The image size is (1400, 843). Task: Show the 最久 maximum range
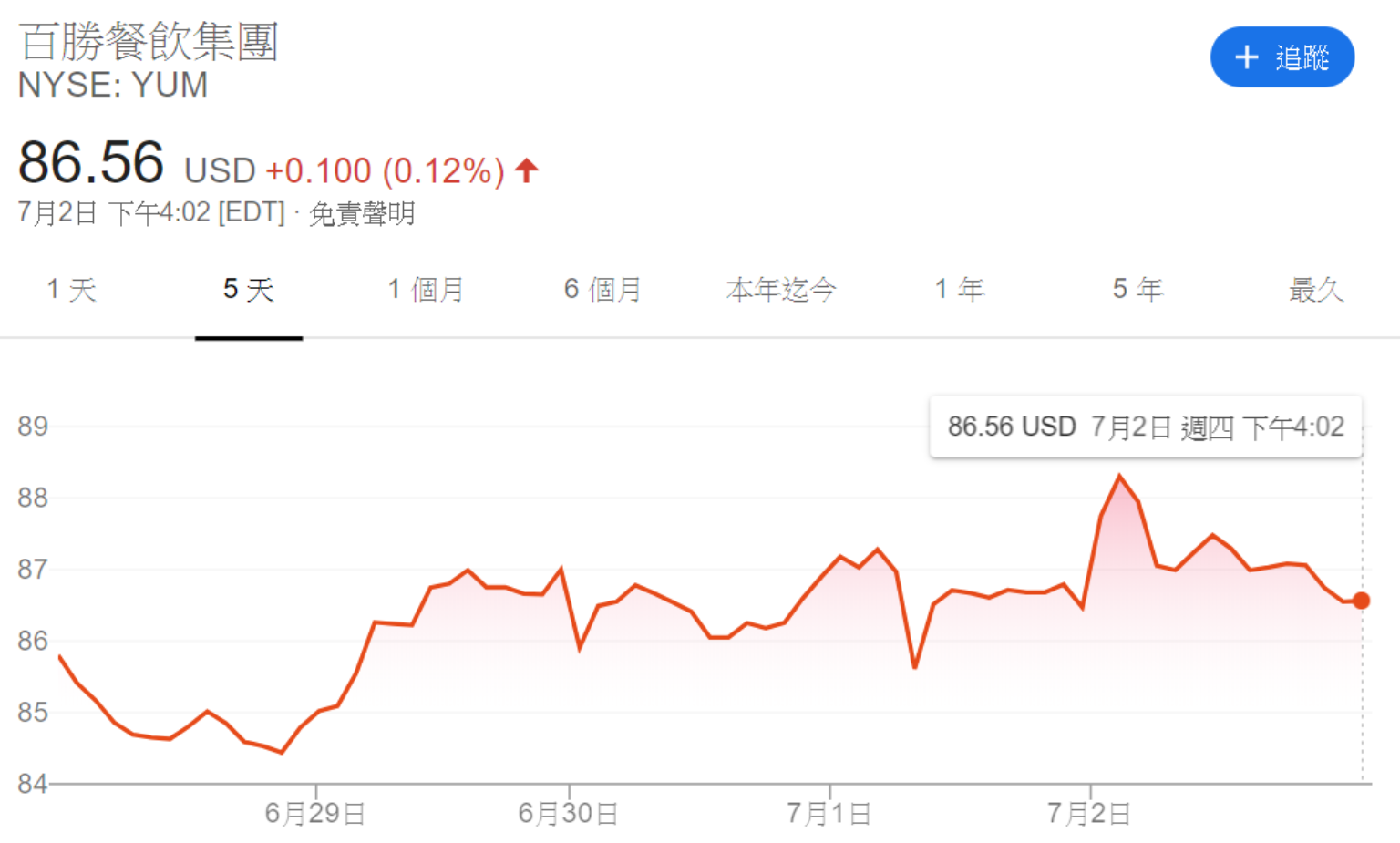click(1315, 290)
